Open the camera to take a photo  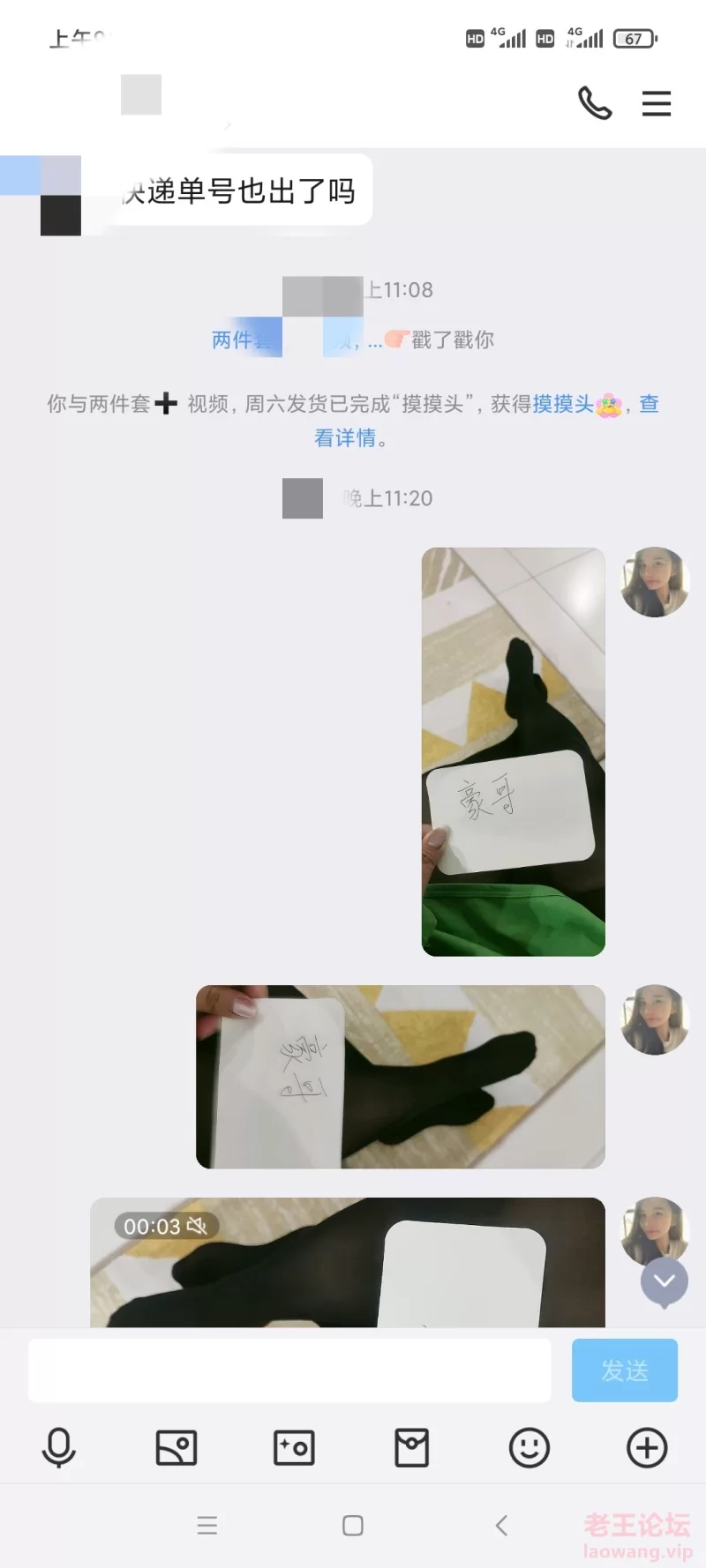[x=294, y=1447]
